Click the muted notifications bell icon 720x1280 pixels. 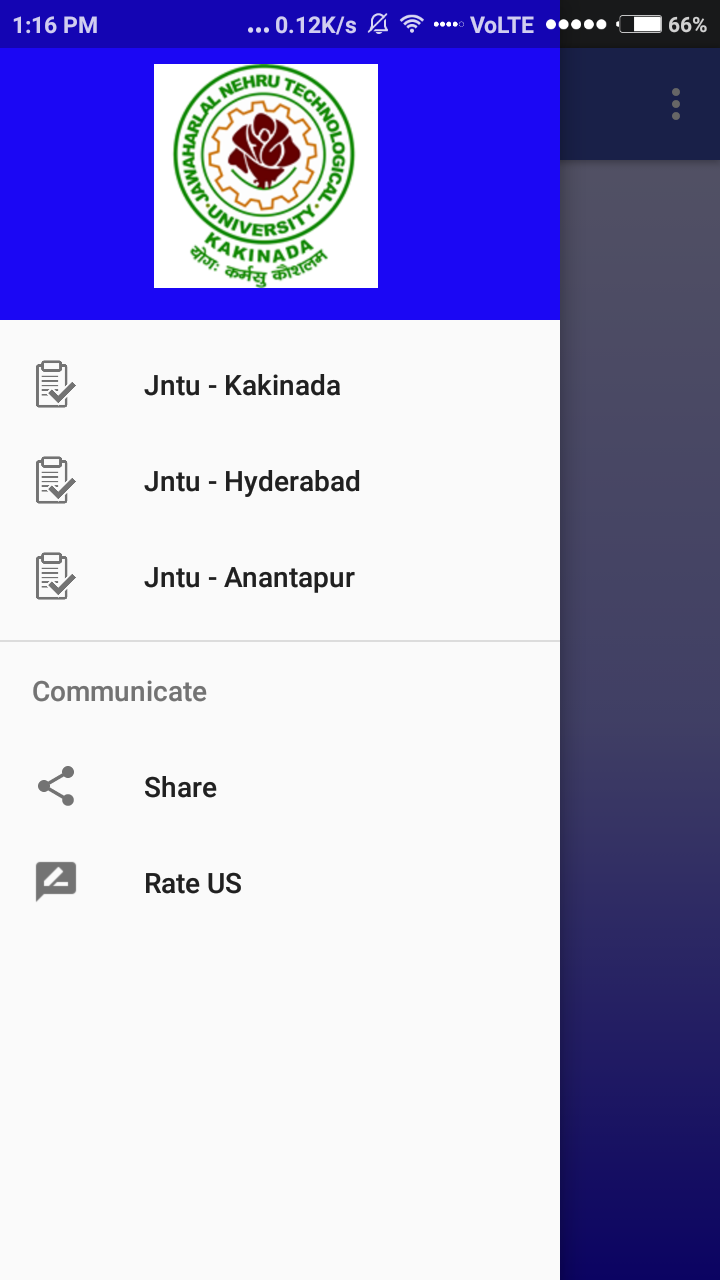click(377, 24)
